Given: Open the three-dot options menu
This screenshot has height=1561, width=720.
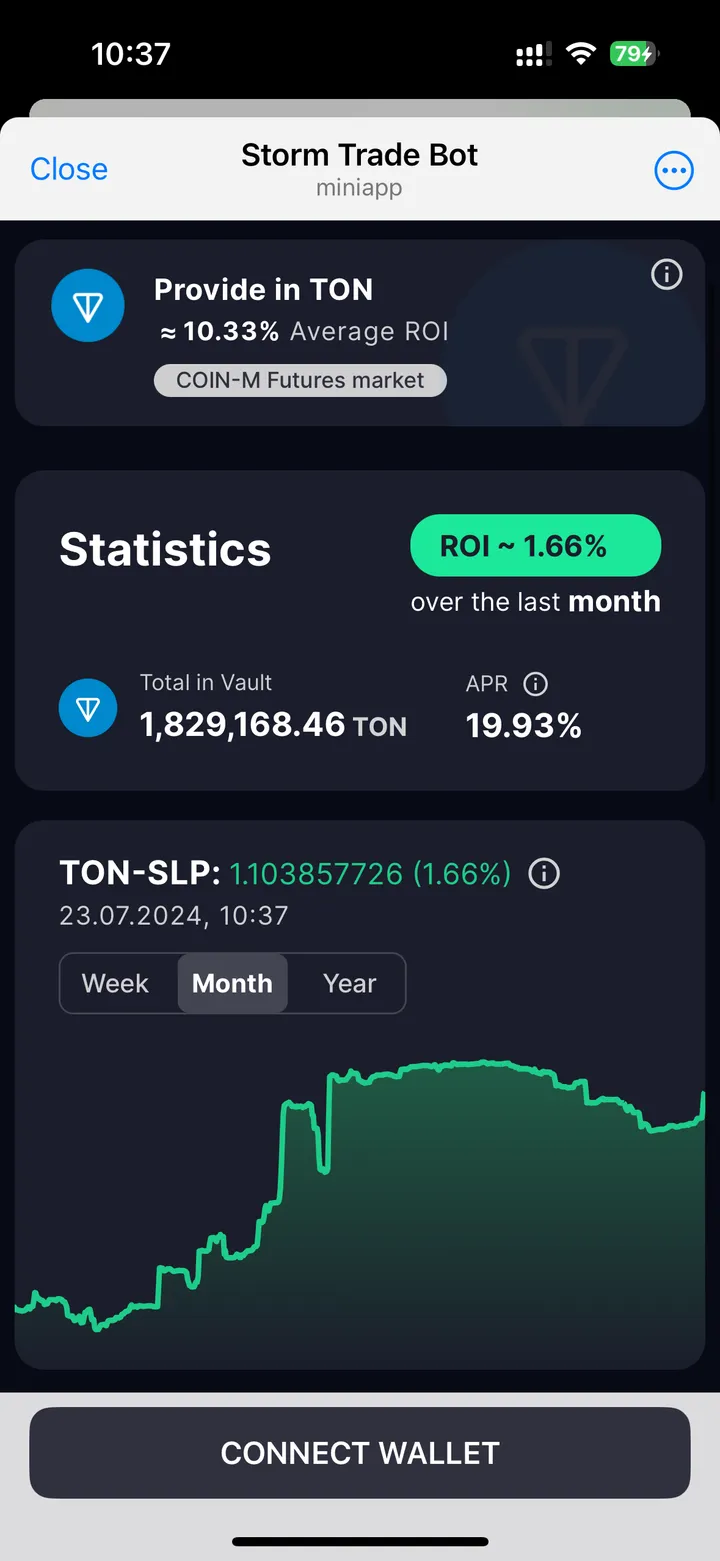Looking at the screenshot, I should pos(673,169).
